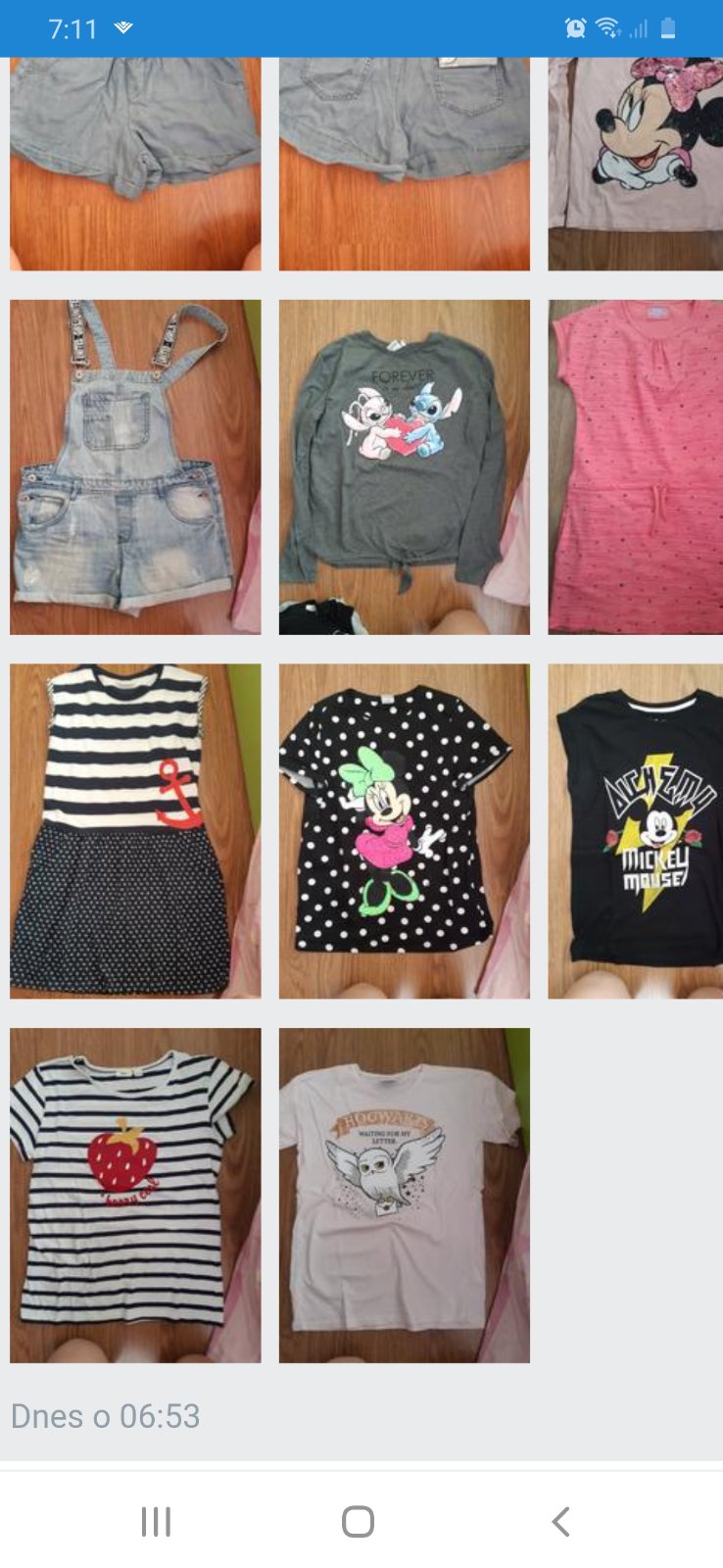
Task: Open the polka dot Minnie shirt photo
Action: point(404,831)
